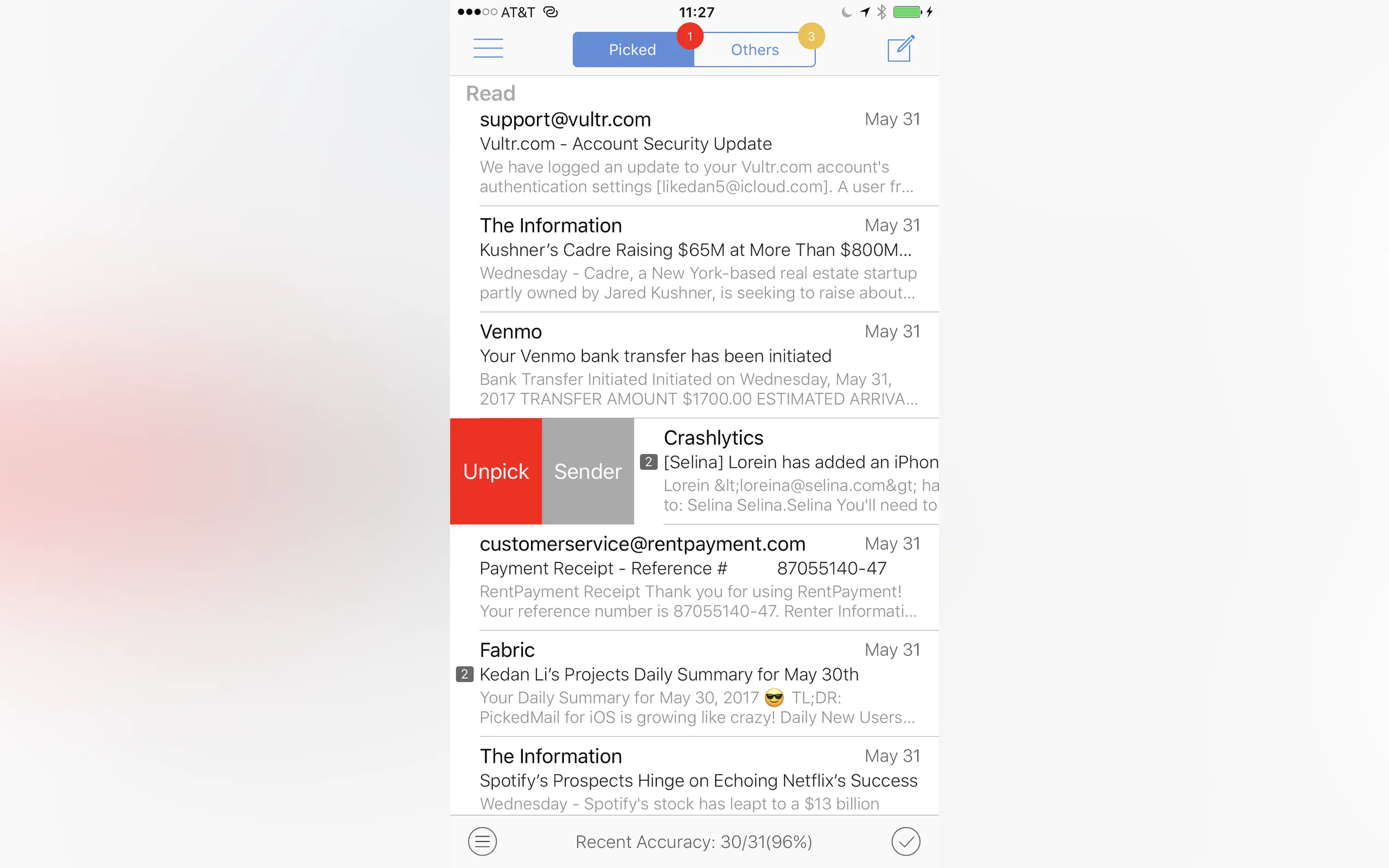
Task: Tap the Sender action button
Action: pos(587,471)
